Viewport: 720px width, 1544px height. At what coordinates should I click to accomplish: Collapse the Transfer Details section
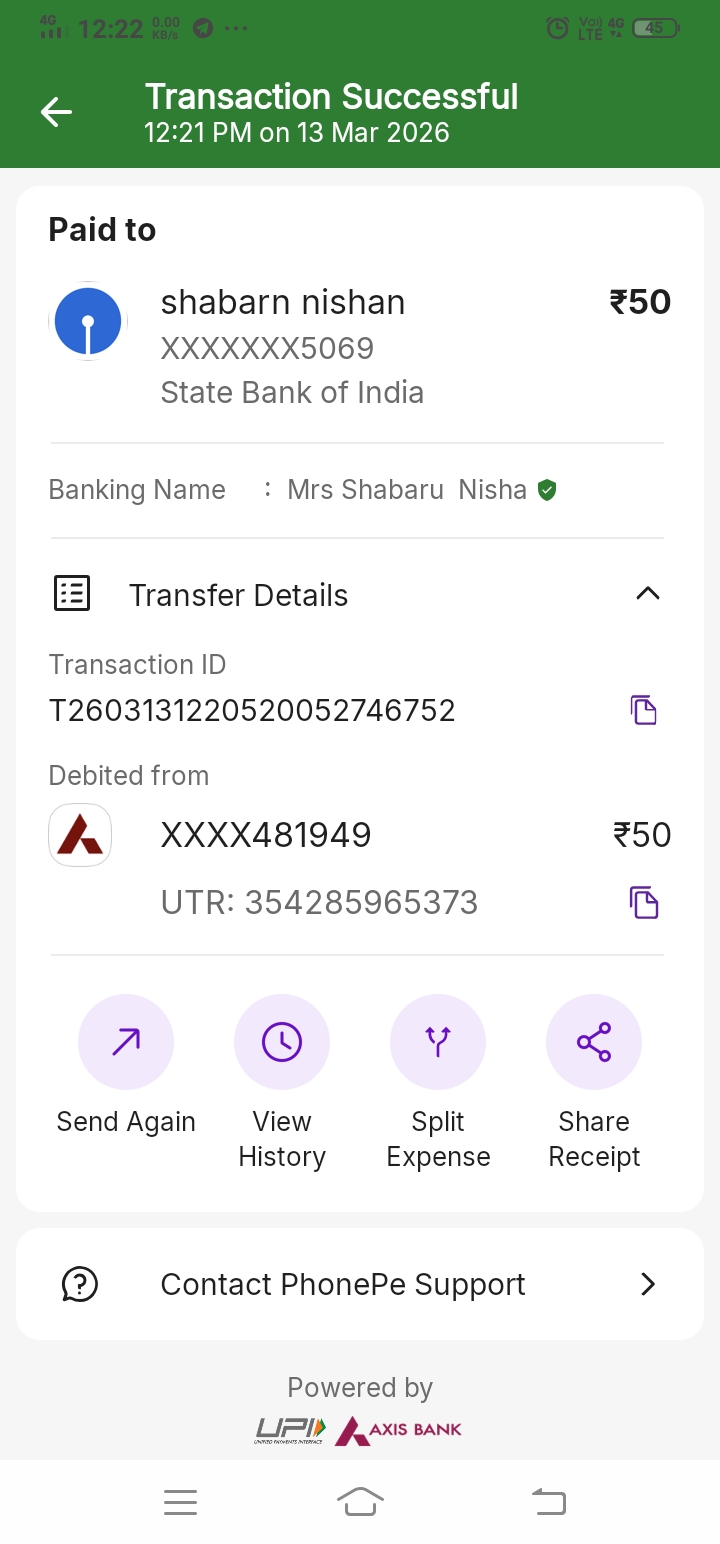click(x=647, y=594)
